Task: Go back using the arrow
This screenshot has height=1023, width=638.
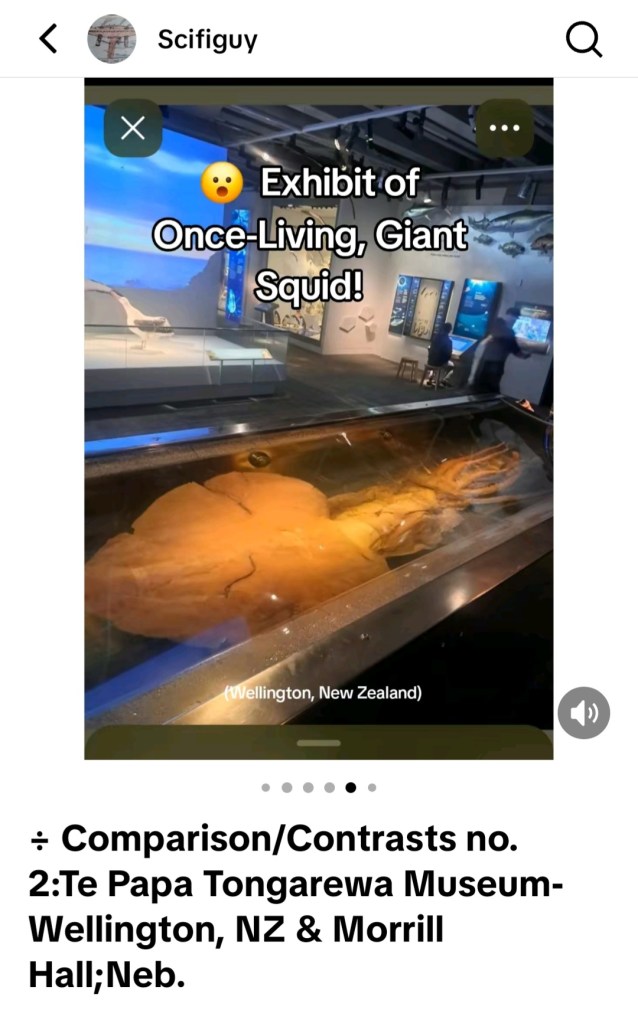Action: pos(48,39)
